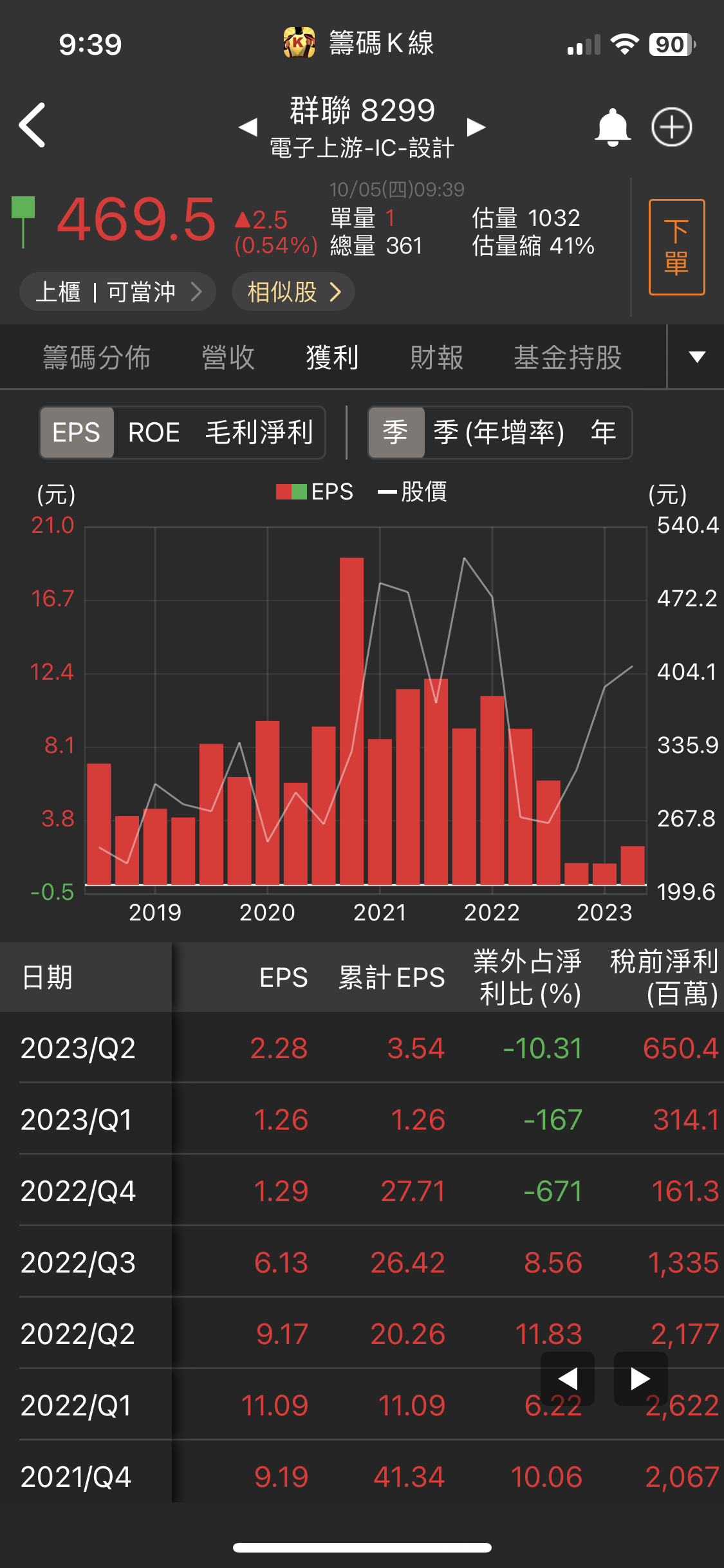
Task: Show 毛利淨利 margin data
Action: [259, 433]
